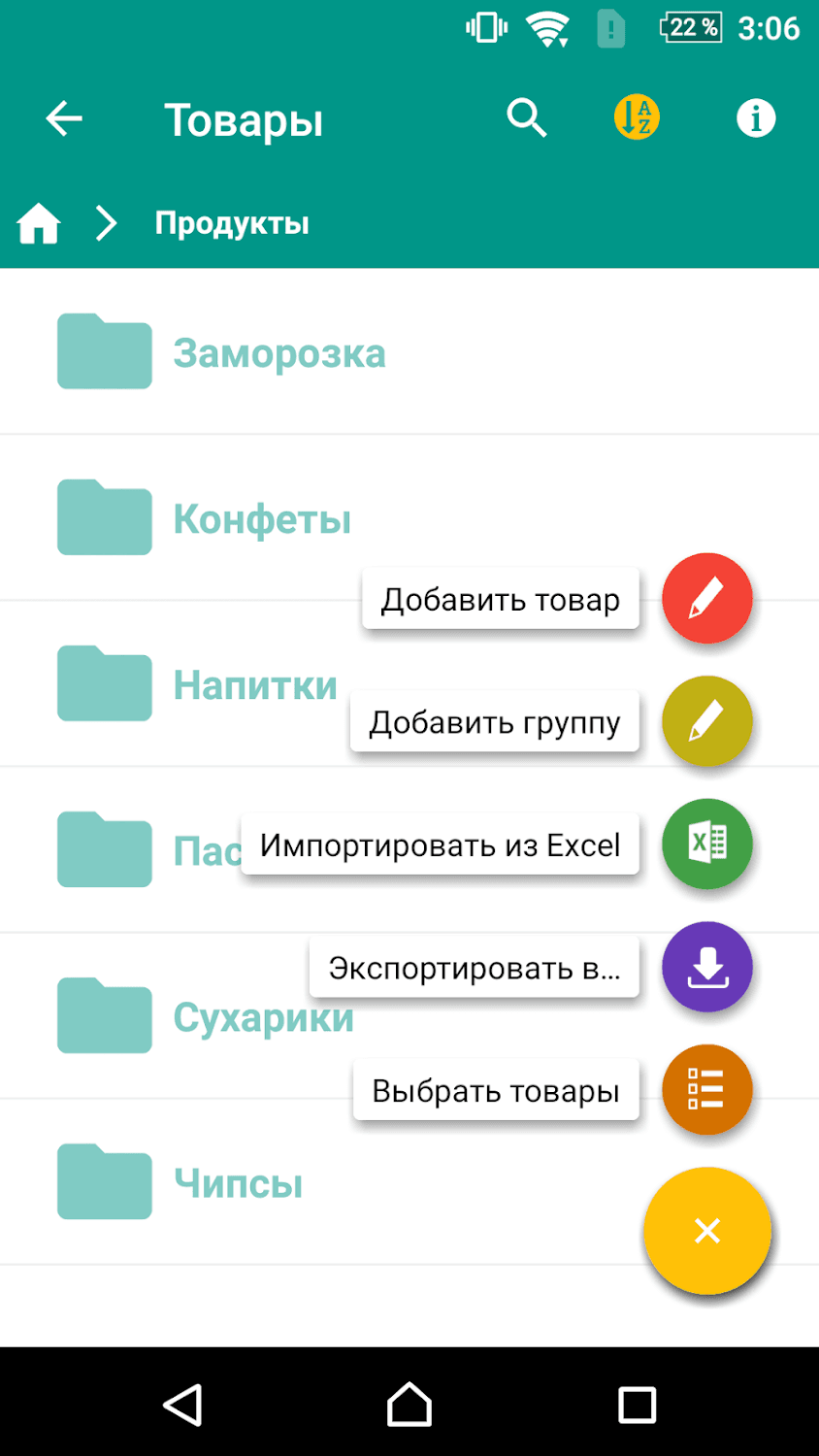Open the Чипсы folder
Viewport: 819px width, 1456px height.
click(x=238, y=1183)
